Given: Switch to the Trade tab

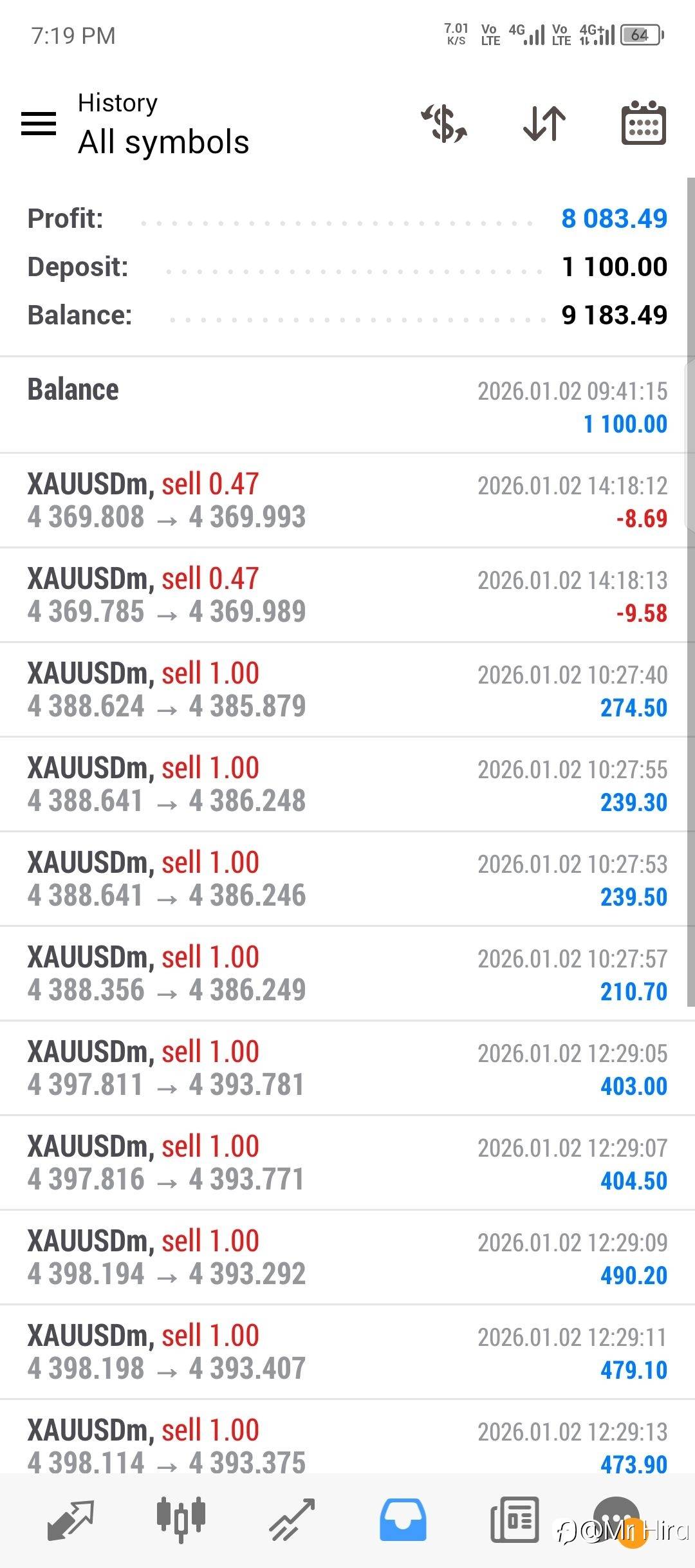Looking at the screenshot, I should pos(292,1520).
